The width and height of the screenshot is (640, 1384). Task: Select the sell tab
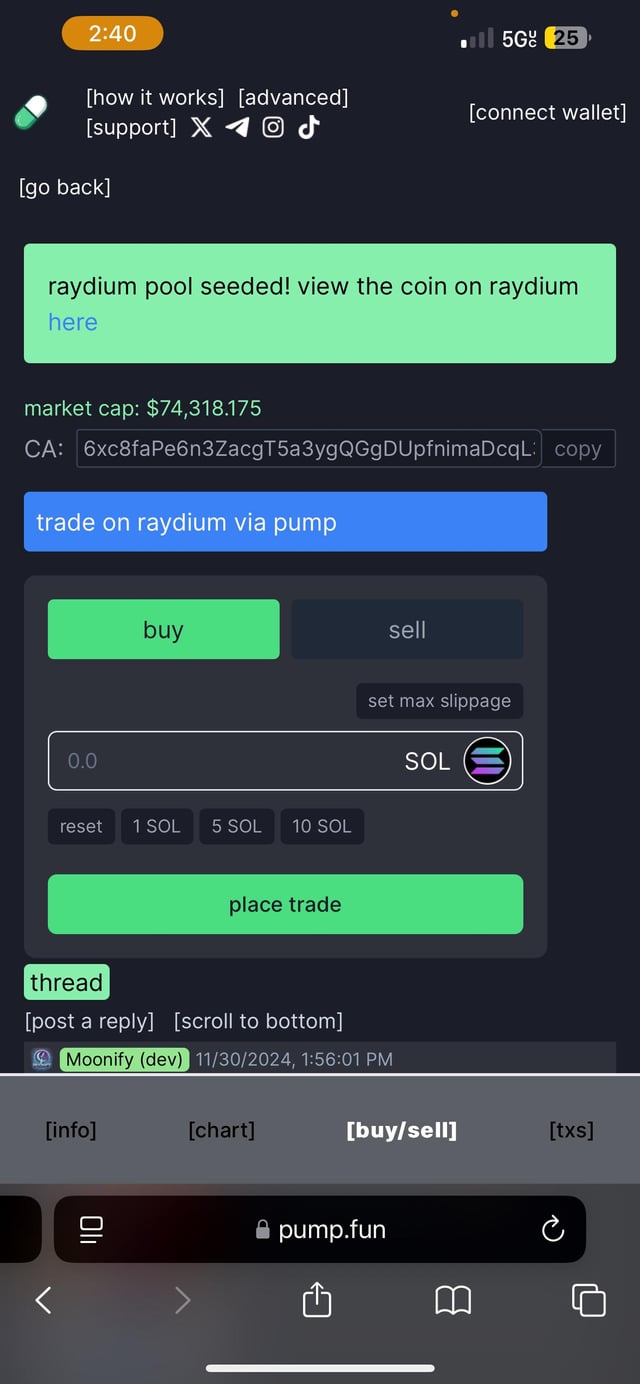[407, 629]
